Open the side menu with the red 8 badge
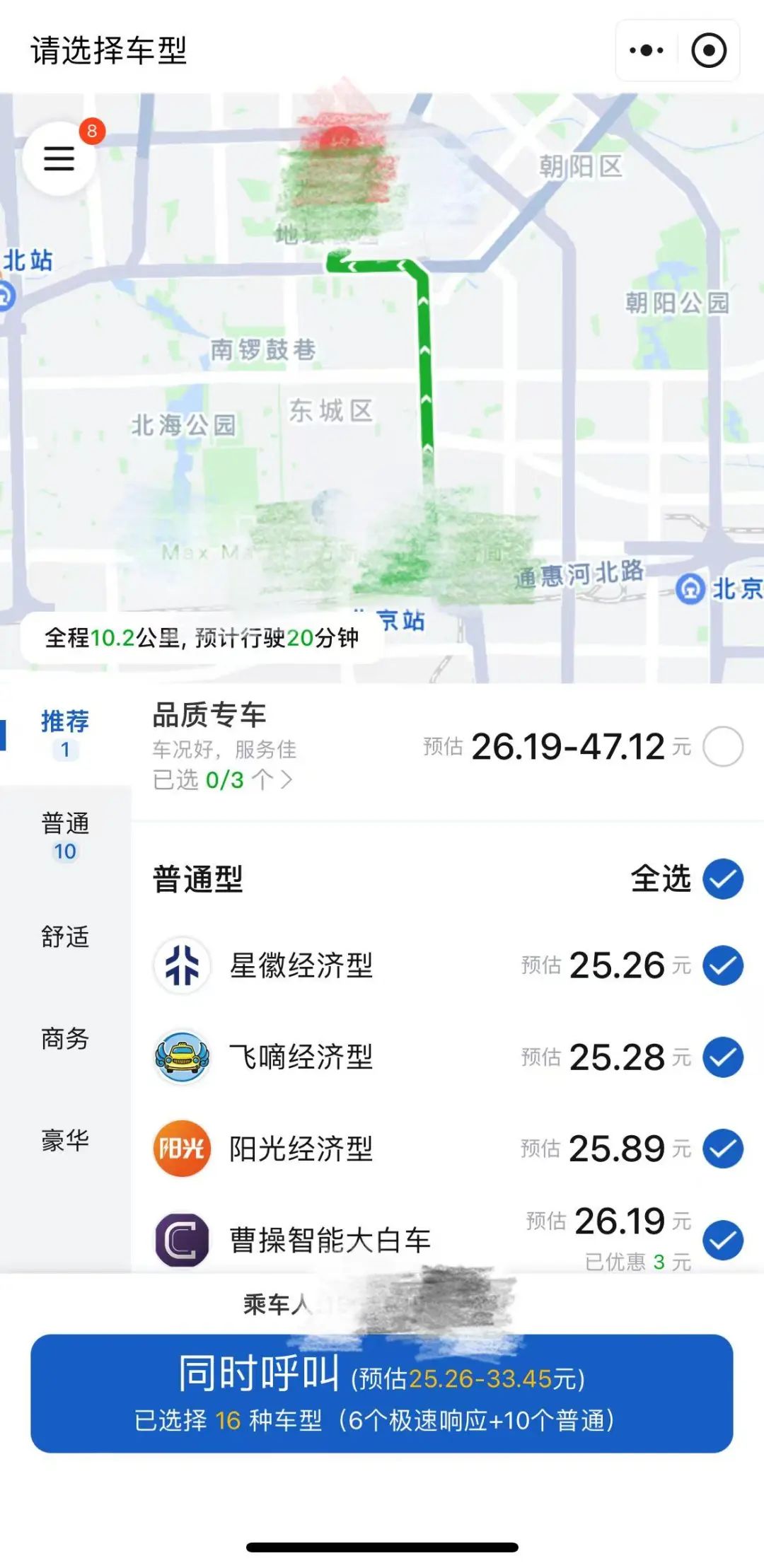764x1568 pixels. [60, 157]
